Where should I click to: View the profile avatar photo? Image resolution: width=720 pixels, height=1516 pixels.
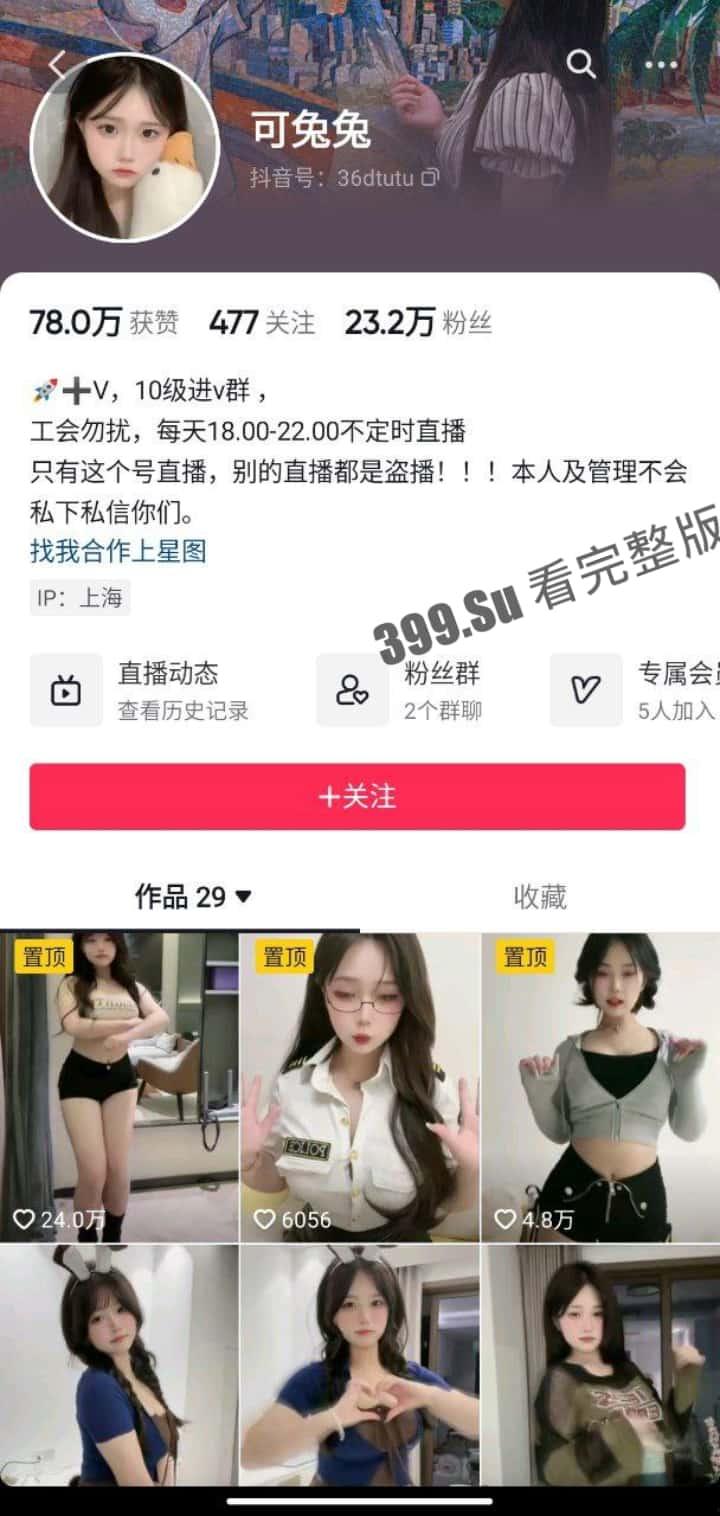125,147
